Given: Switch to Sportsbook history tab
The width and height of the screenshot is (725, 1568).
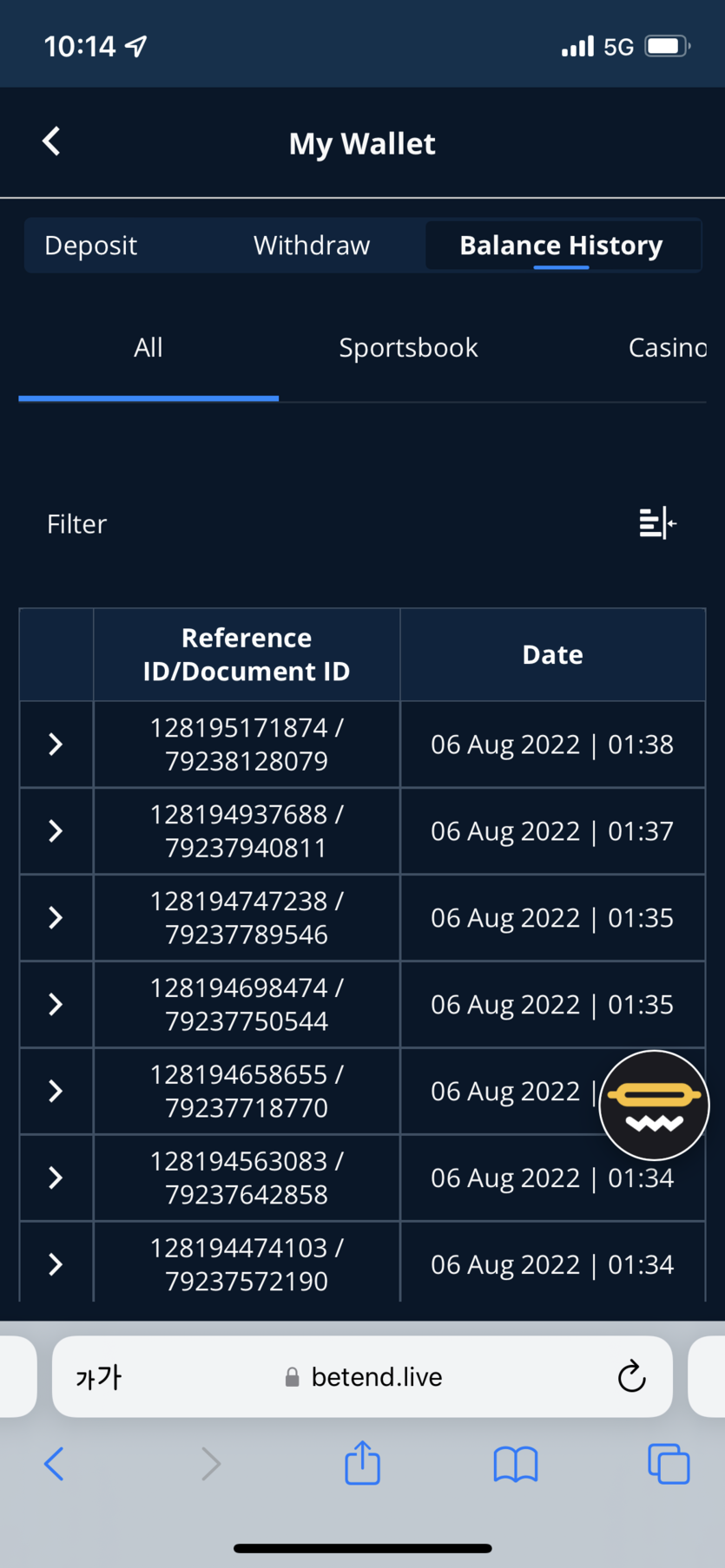Looking at the screenshot, I should click(x=408, y=348).
